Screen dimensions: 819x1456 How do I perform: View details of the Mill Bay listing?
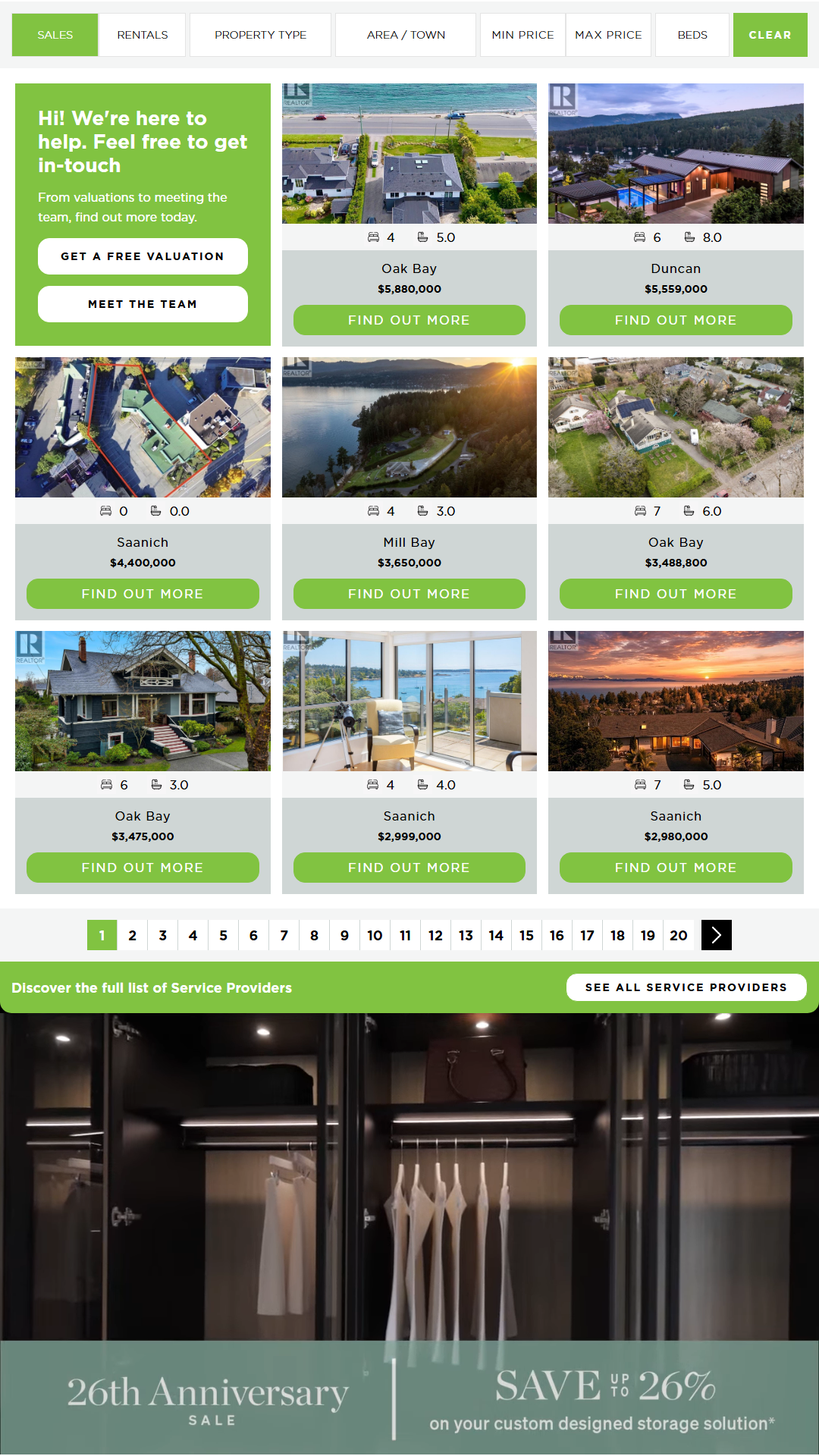[409, 594]
